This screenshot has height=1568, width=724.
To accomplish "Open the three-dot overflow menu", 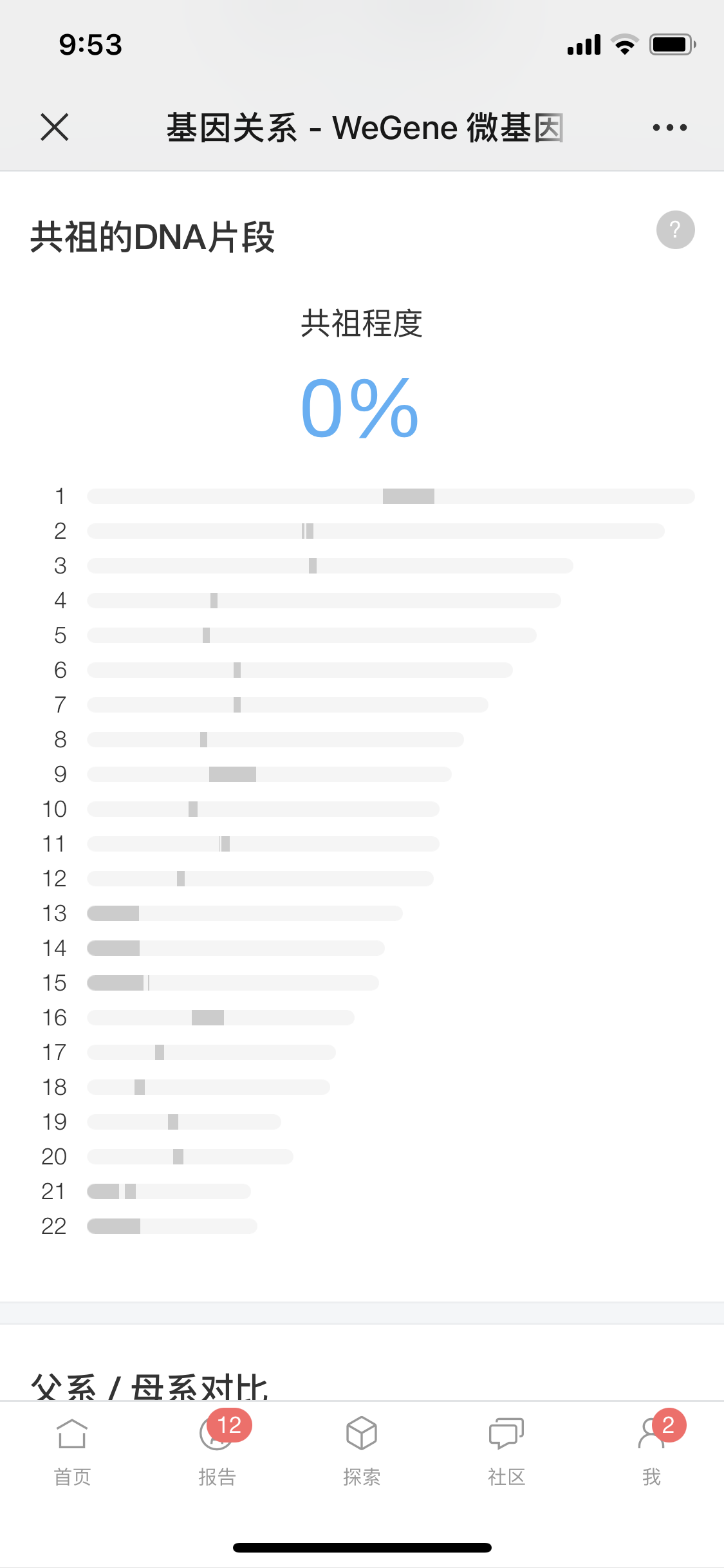I will click(669, 127).
